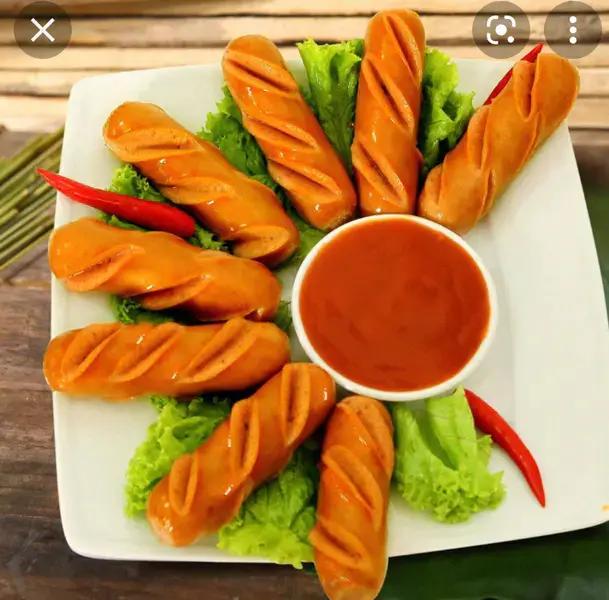Search this image with Lens
Viewport: 609px width, 600px height.
pos(501,30)
